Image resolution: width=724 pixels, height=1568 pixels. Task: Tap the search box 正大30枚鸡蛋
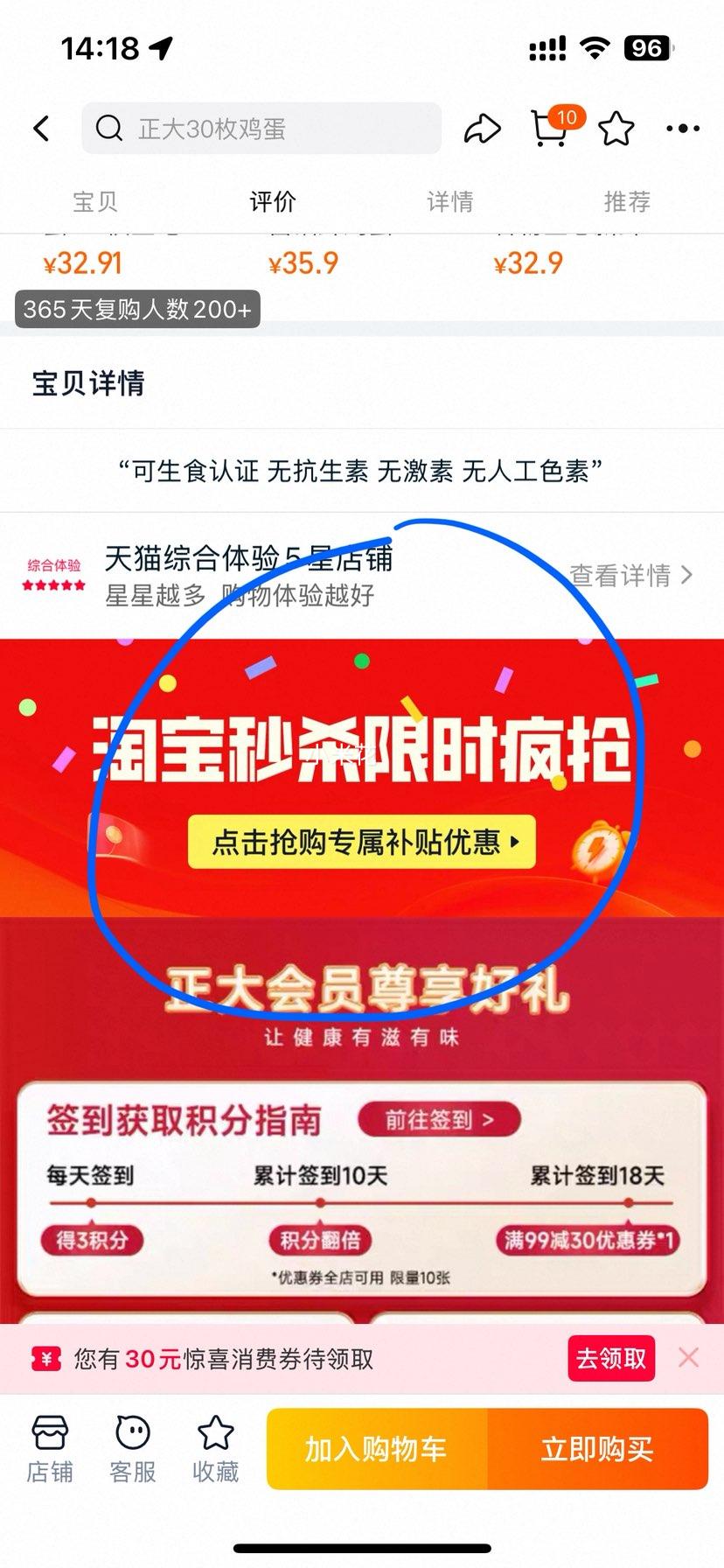(262, 129)
